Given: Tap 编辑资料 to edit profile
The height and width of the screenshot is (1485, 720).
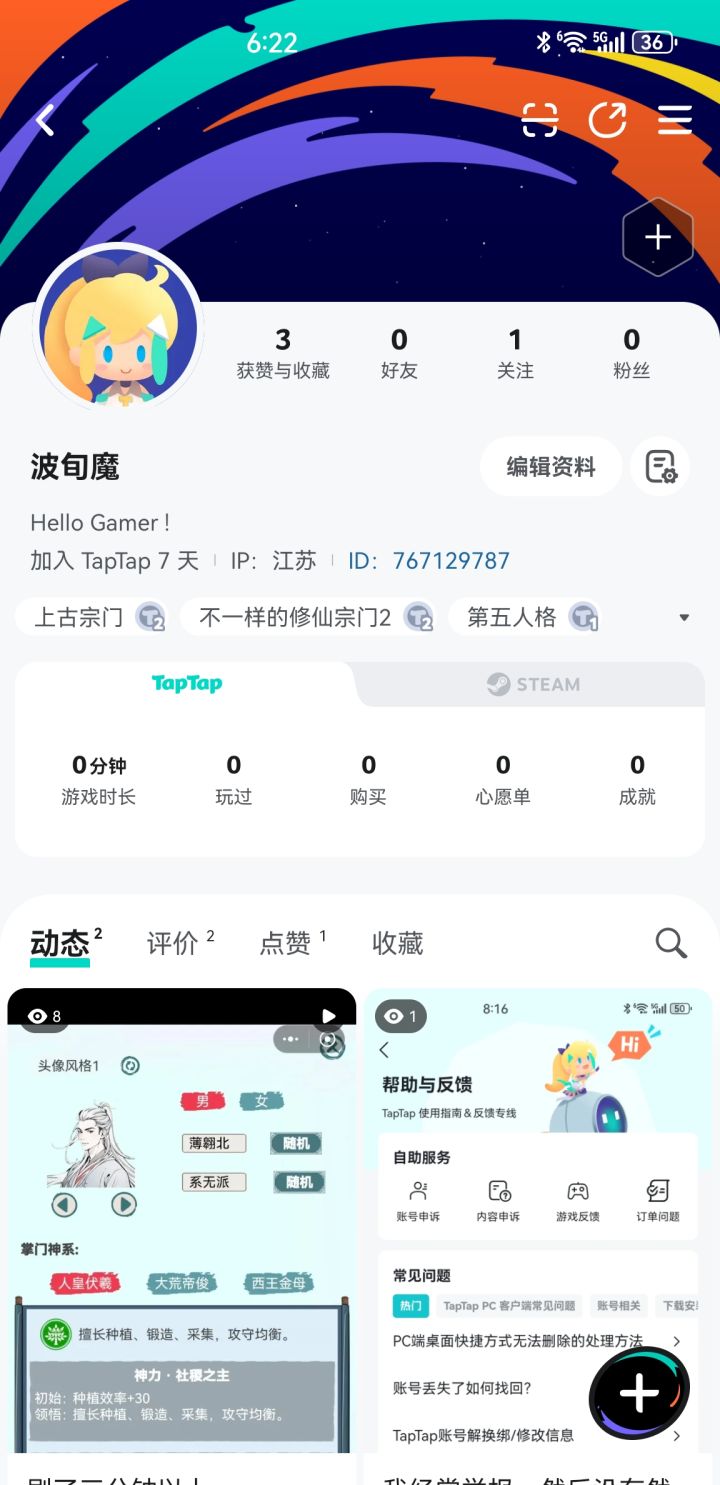Looking at the screenshot, I should pyautogui.click(x=551, y=467).
